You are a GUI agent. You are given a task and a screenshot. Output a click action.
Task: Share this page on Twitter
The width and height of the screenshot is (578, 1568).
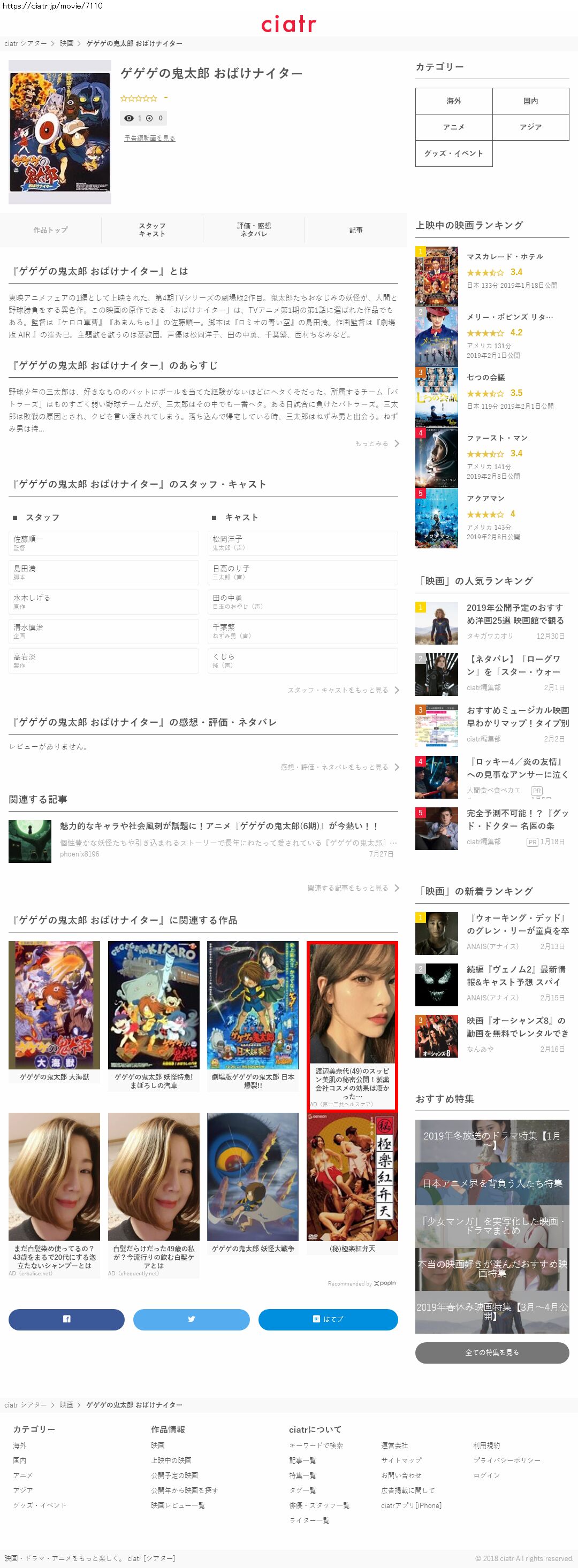(191, 1319)
